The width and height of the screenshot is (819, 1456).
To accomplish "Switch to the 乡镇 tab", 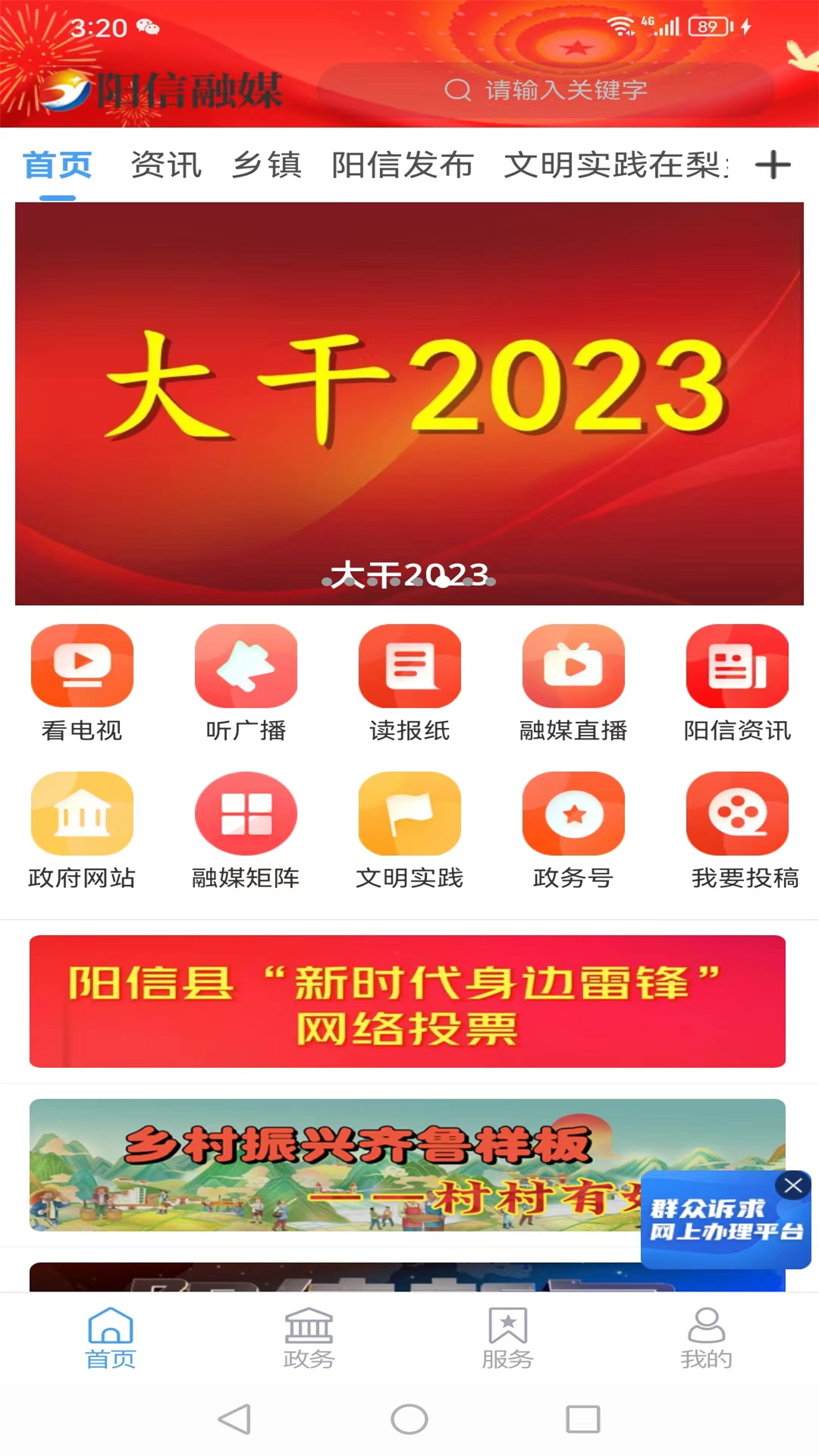I will point(266,165).
